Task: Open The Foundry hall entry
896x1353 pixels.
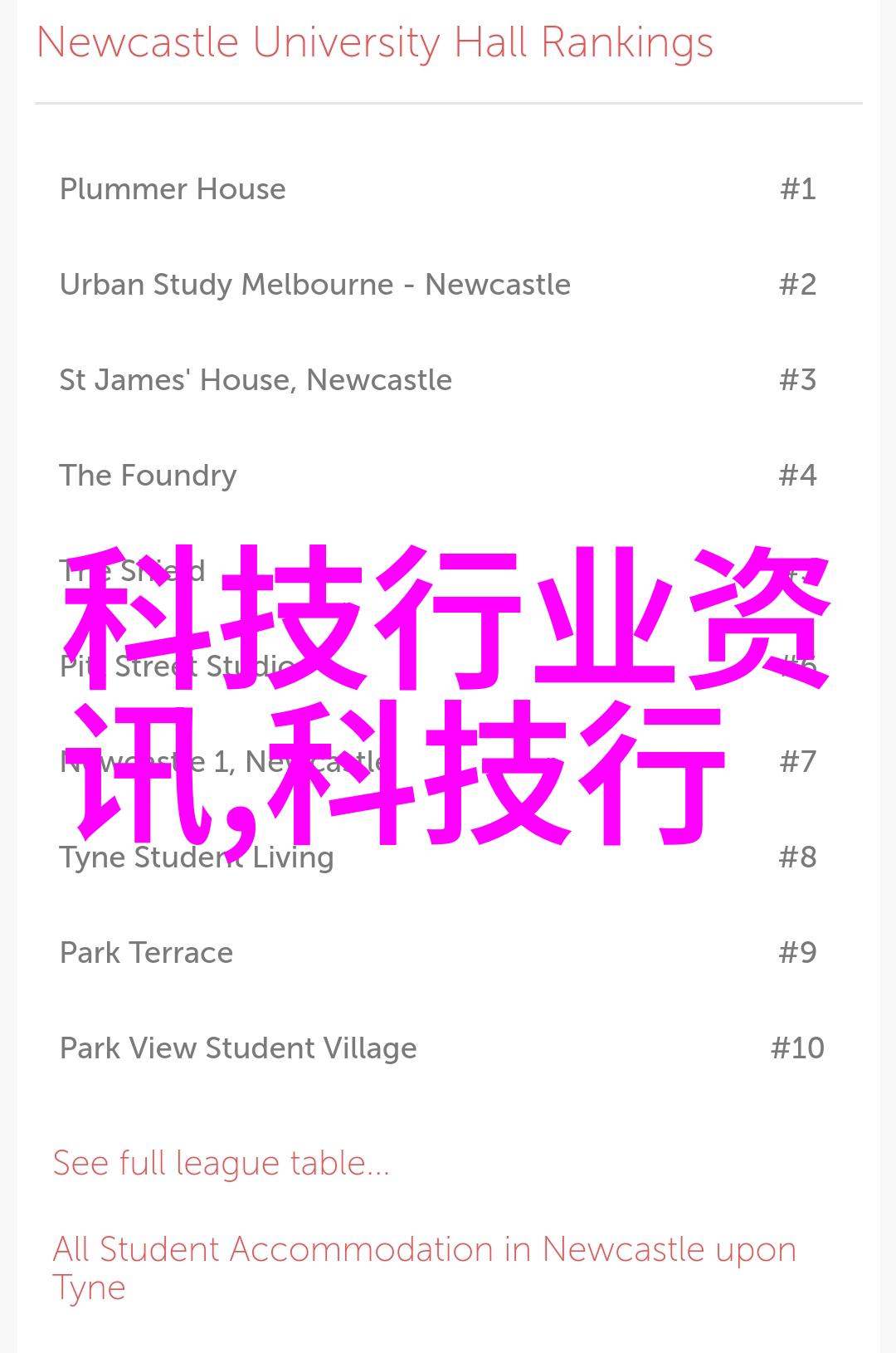Action: tap(148, 476)
